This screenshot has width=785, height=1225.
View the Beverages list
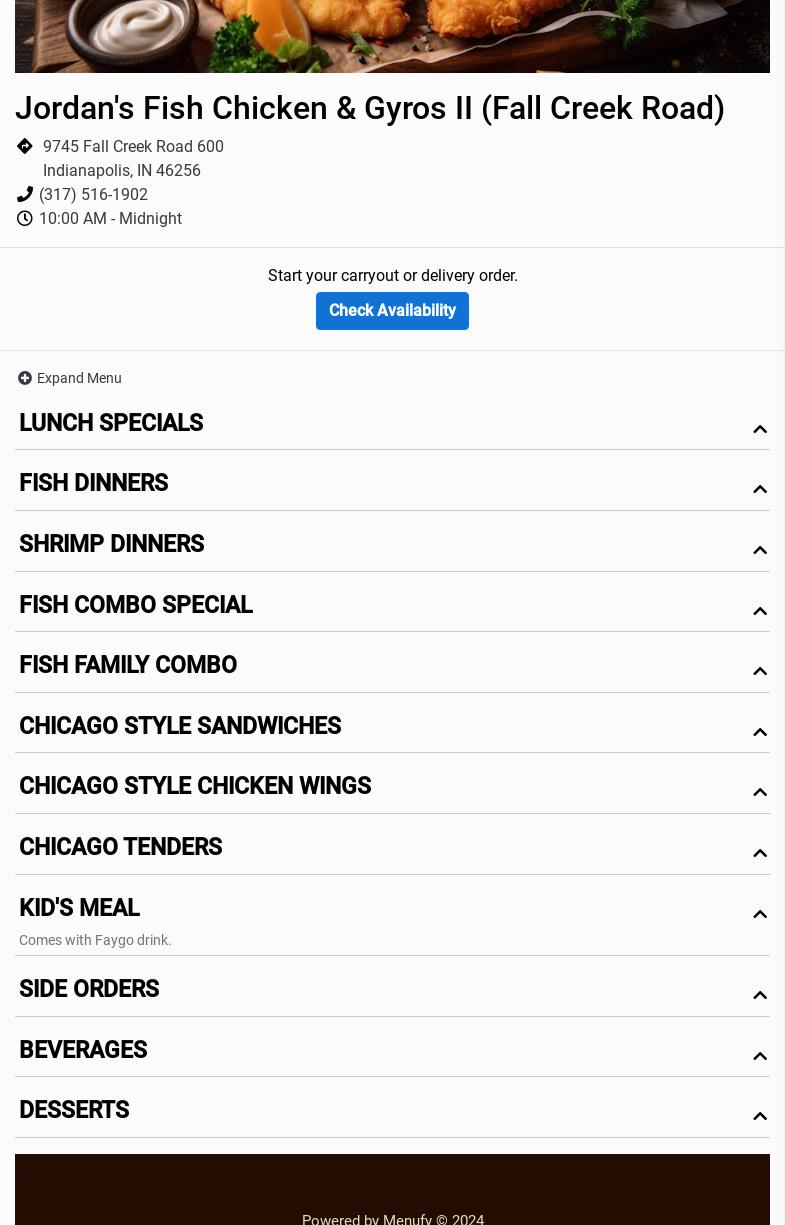[392, 1051]
